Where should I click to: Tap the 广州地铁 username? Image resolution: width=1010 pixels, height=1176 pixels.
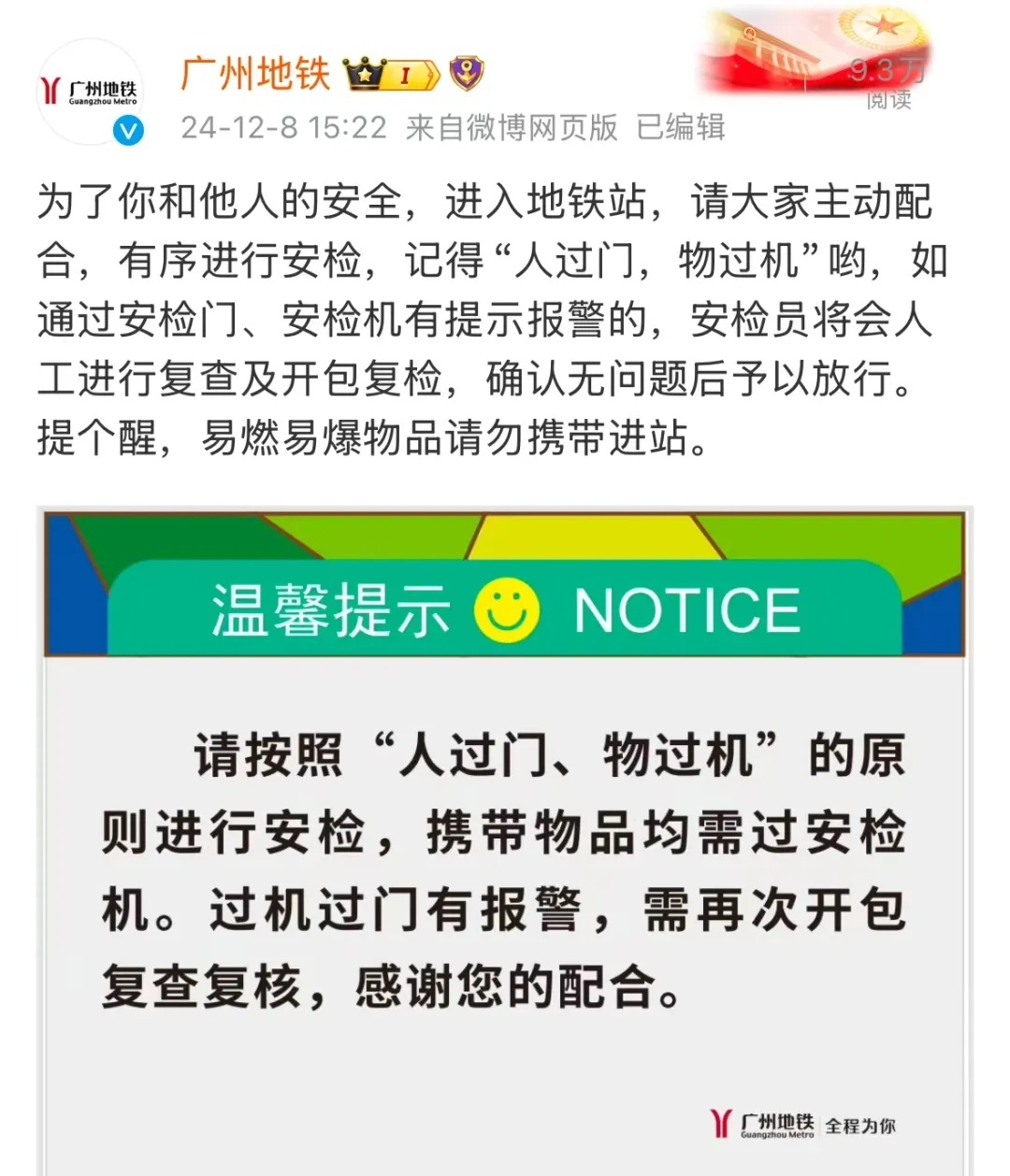click(254, 73)
